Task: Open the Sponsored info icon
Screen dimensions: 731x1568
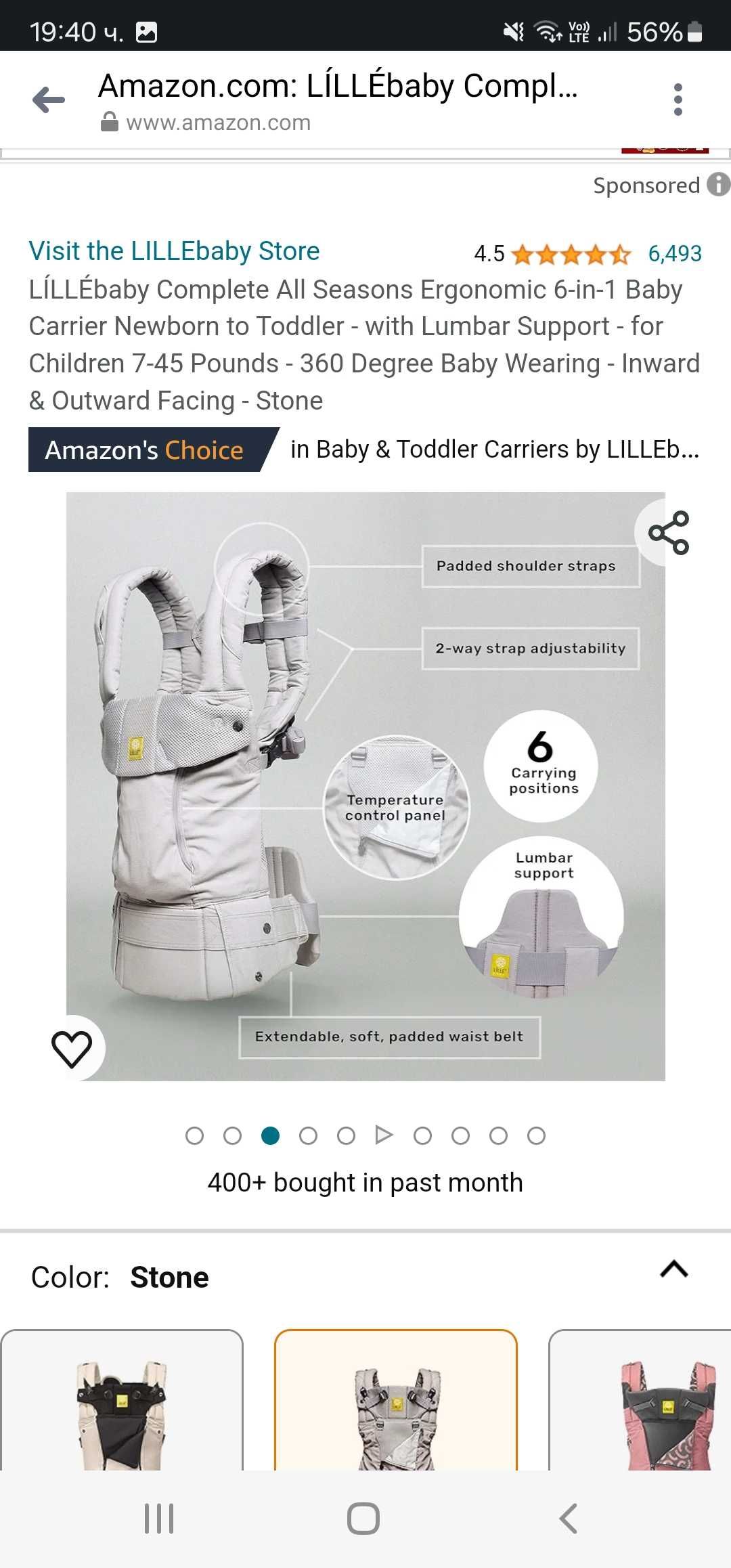Action: (717, 184)
